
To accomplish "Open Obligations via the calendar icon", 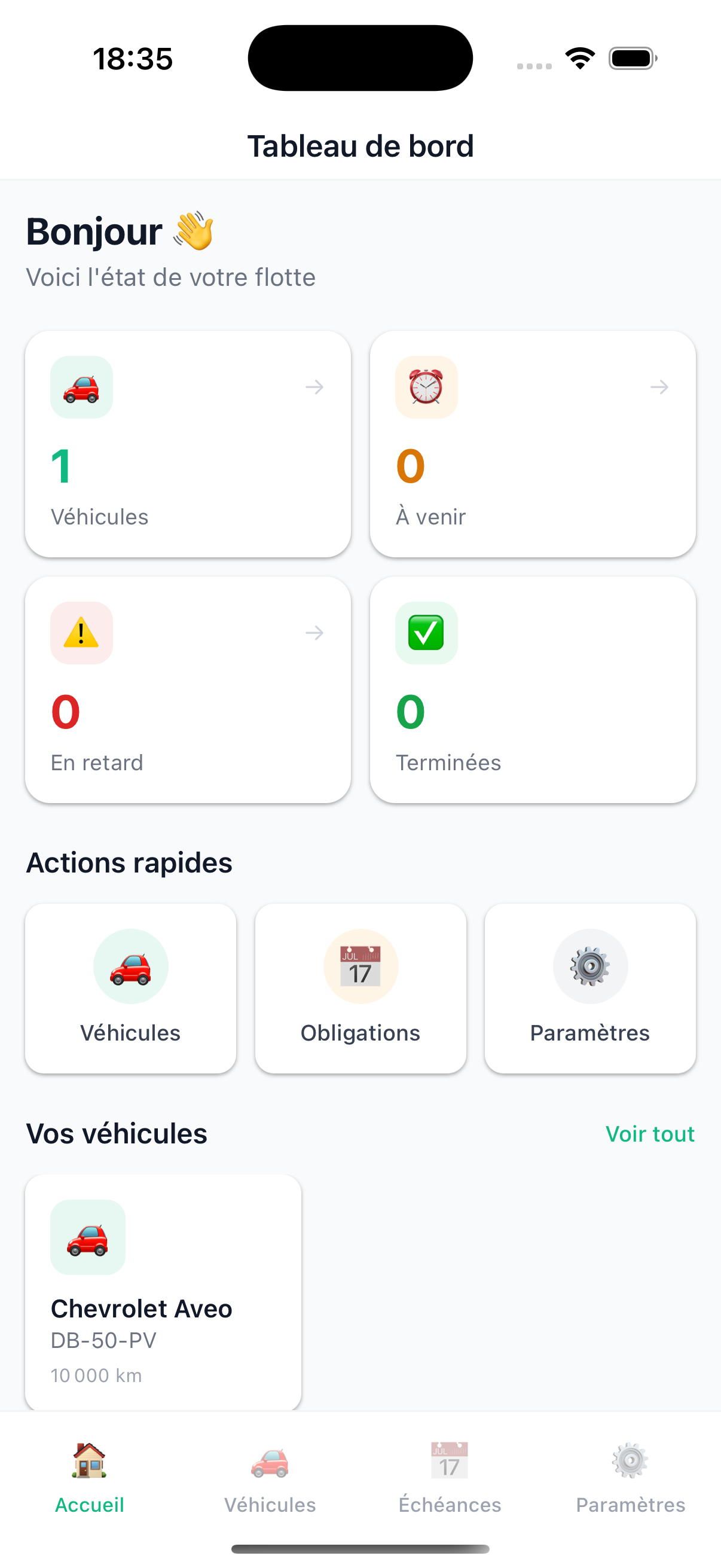I will coord(360,966).
